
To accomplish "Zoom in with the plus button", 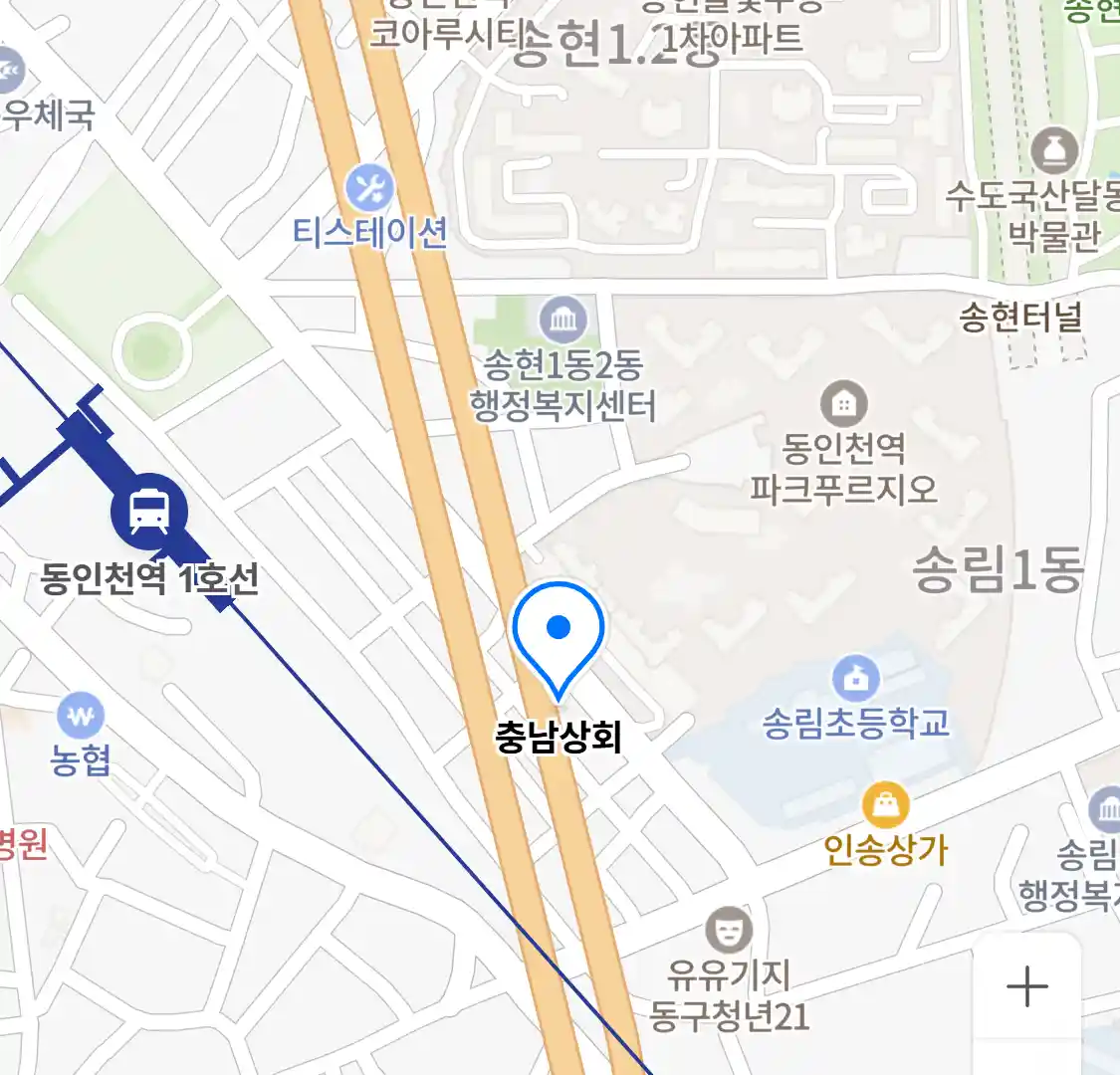I will click(1026, 986).
